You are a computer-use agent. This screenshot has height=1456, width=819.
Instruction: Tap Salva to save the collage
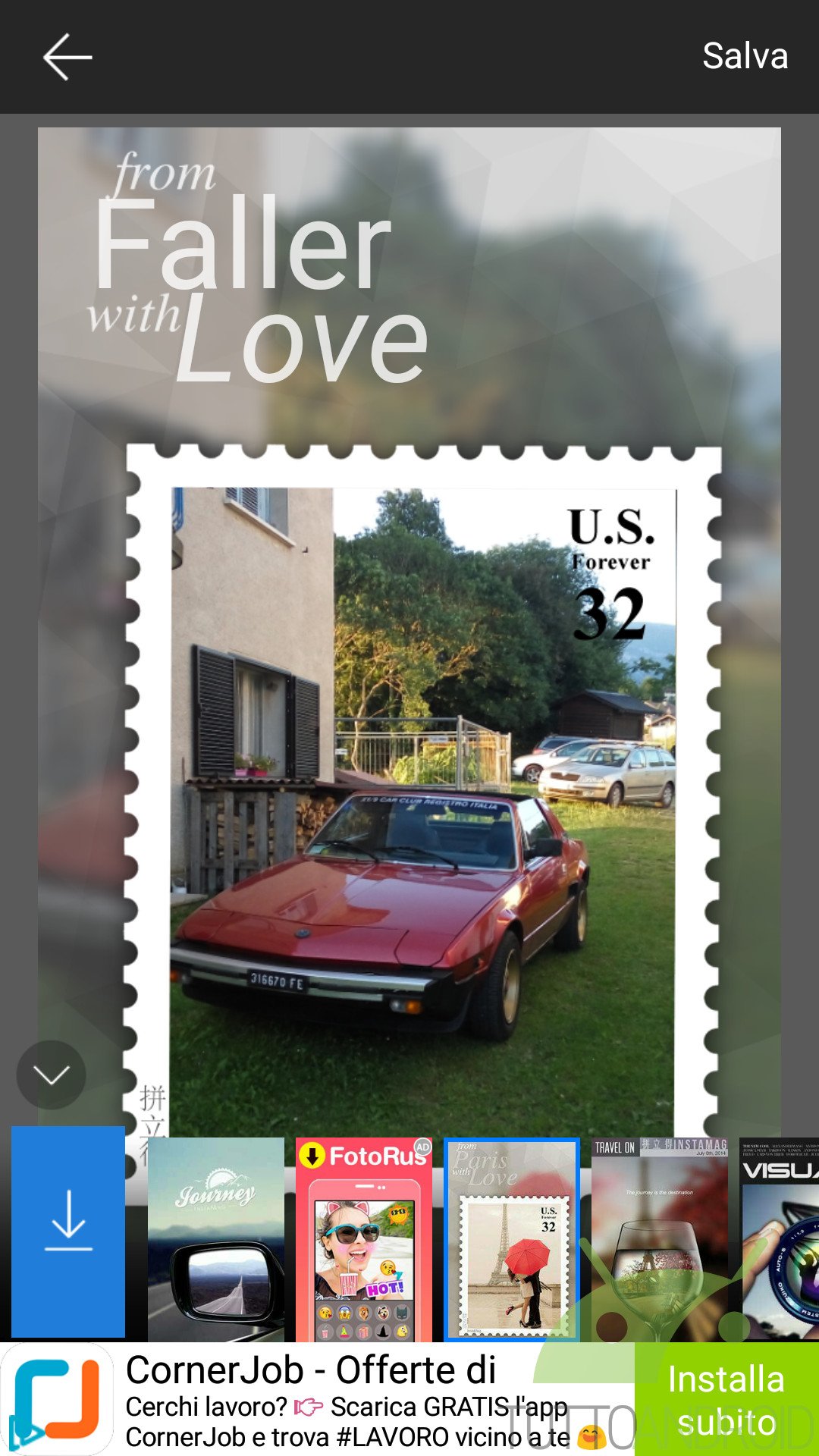click(x=745, y=56)
